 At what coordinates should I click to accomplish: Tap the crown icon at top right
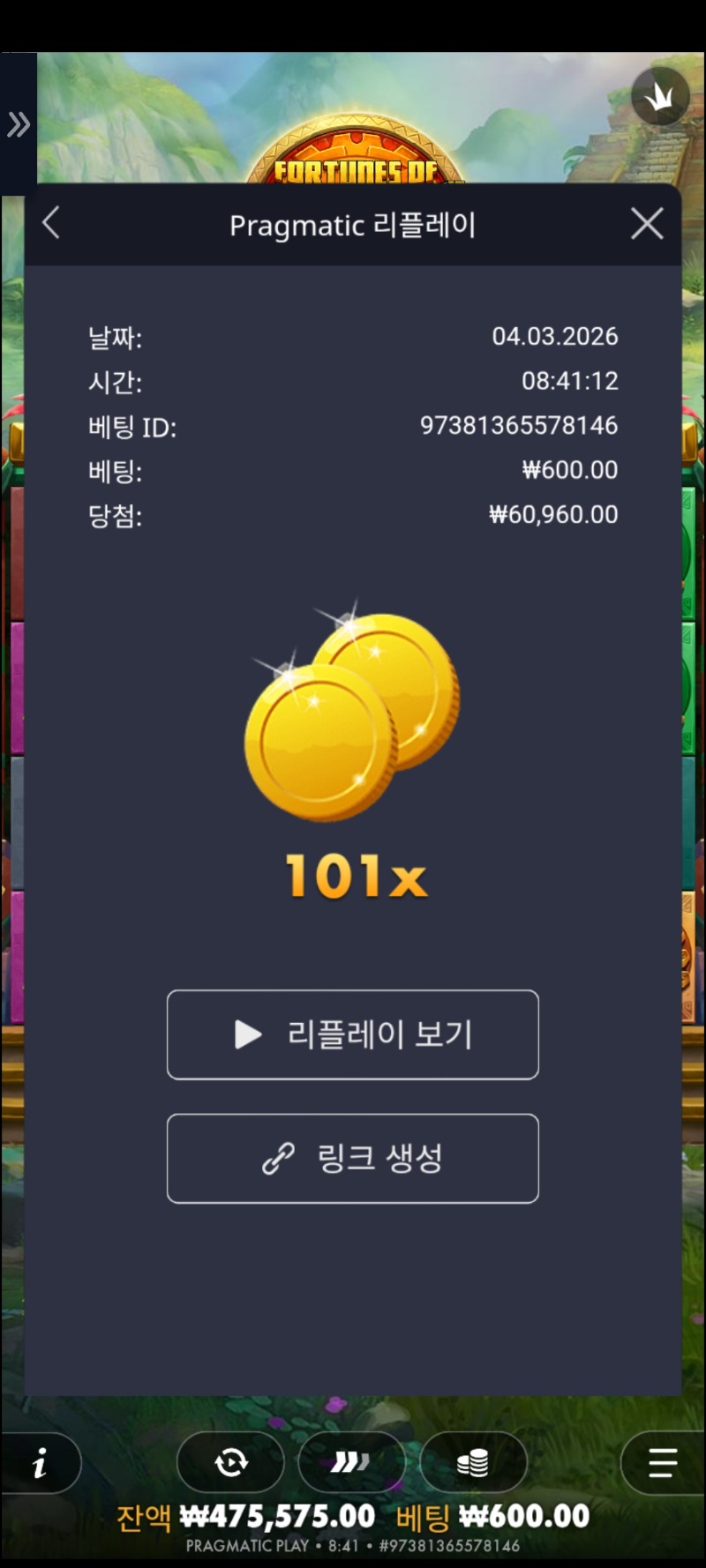[x=659, y=96]
